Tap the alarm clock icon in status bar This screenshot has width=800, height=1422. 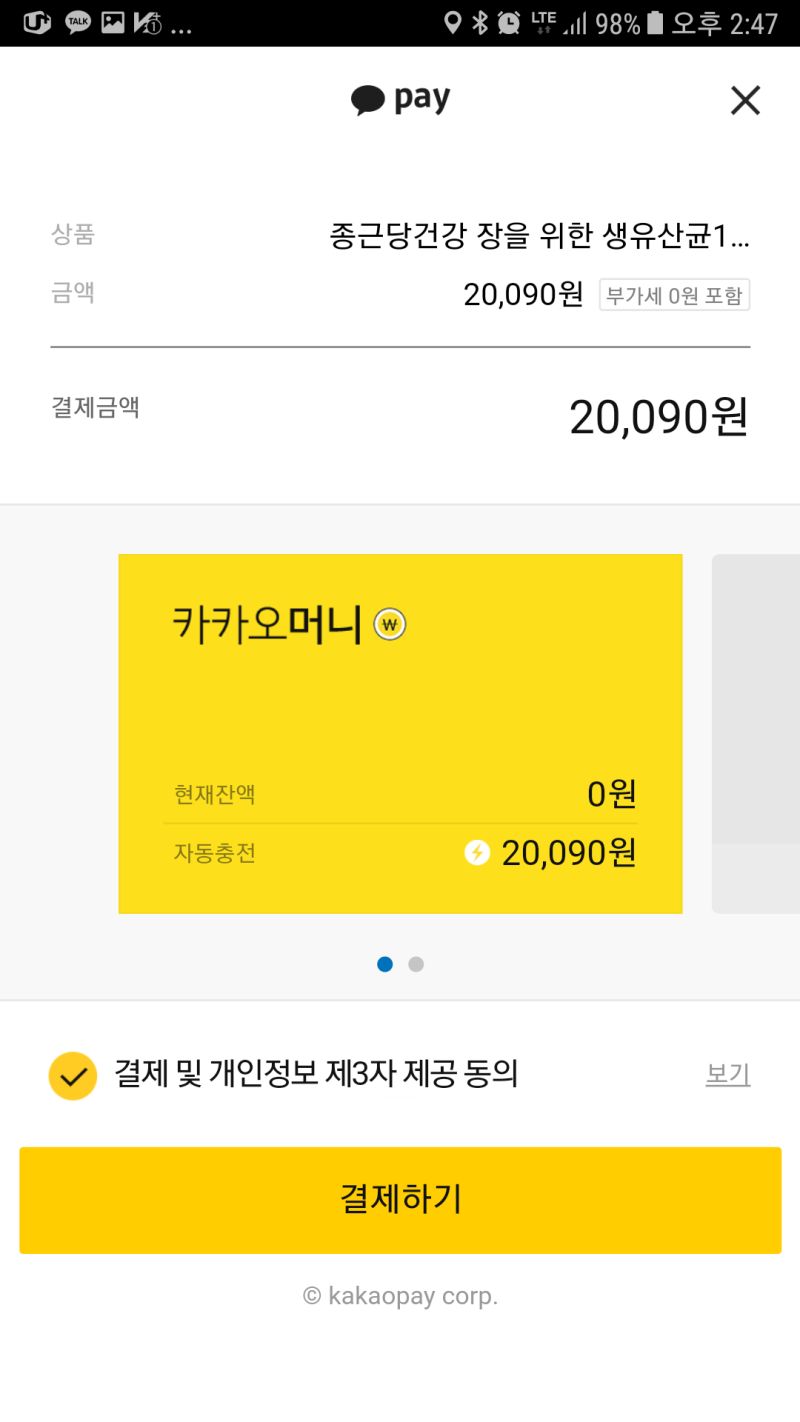click(510, 22)
